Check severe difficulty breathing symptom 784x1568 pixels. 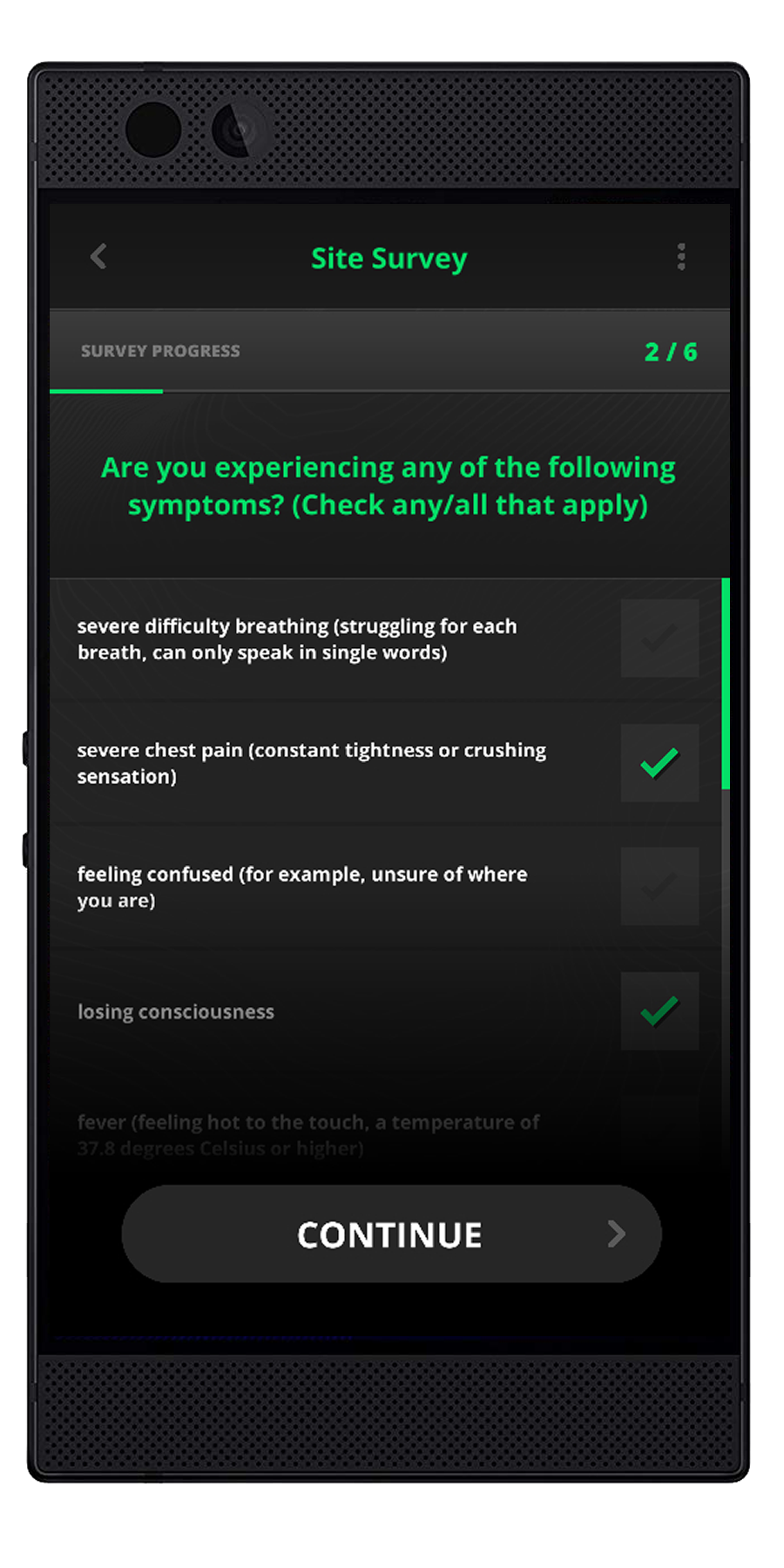pyautogui.click(x=659, y=639)
